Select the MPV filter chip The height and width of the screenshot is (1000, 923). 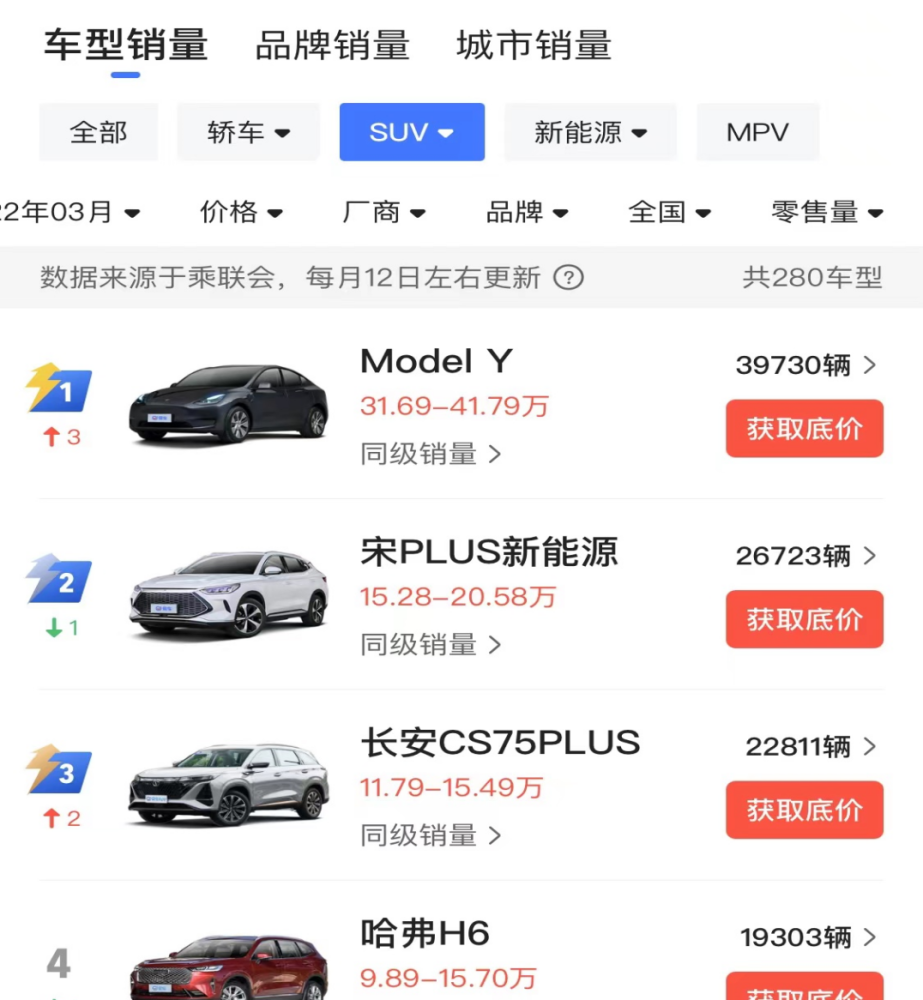[x=757, y=132]
